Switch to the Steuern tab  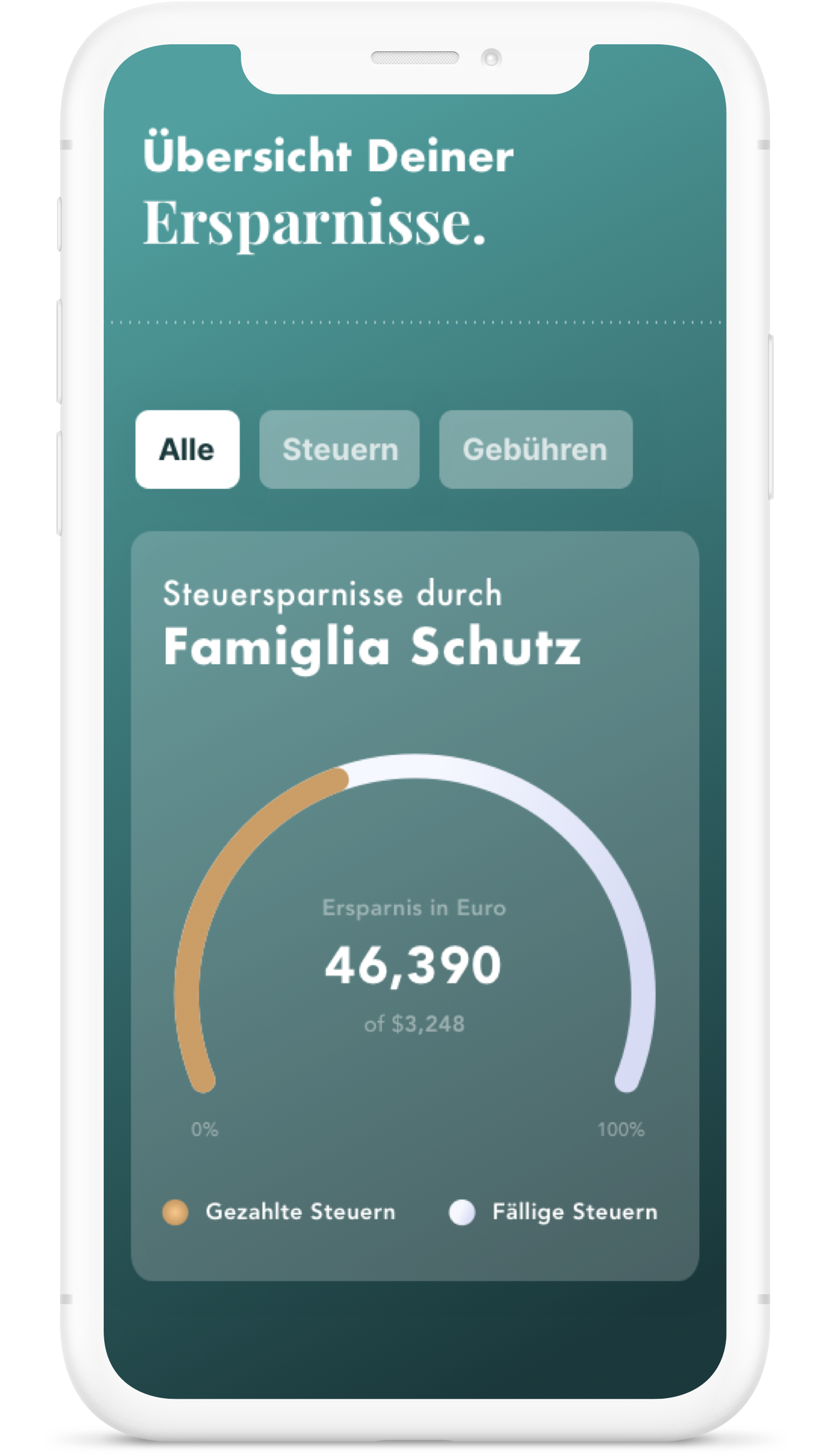[339, 449]
